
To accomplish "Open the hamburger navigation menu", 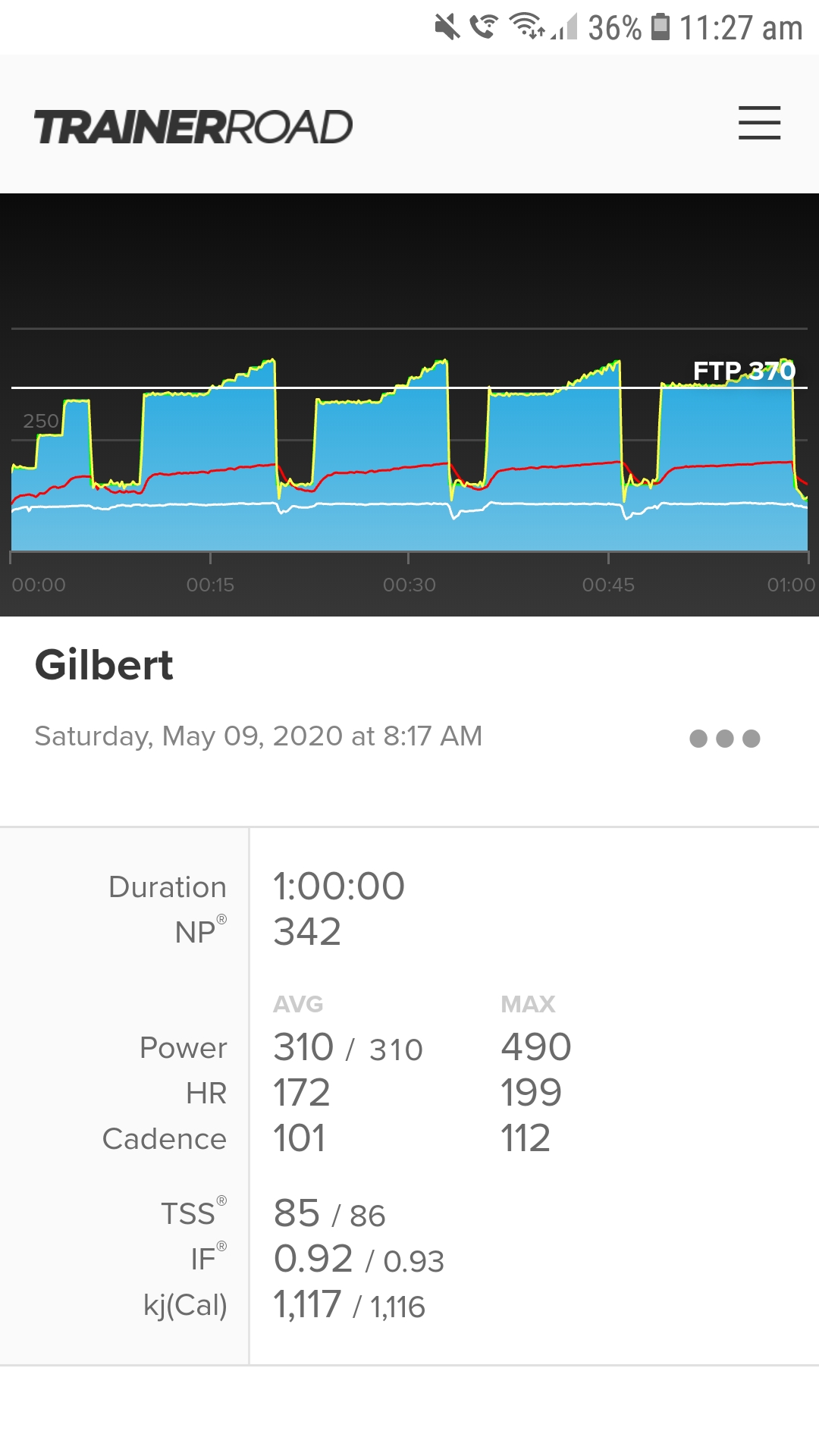I will tap(759, 123).
